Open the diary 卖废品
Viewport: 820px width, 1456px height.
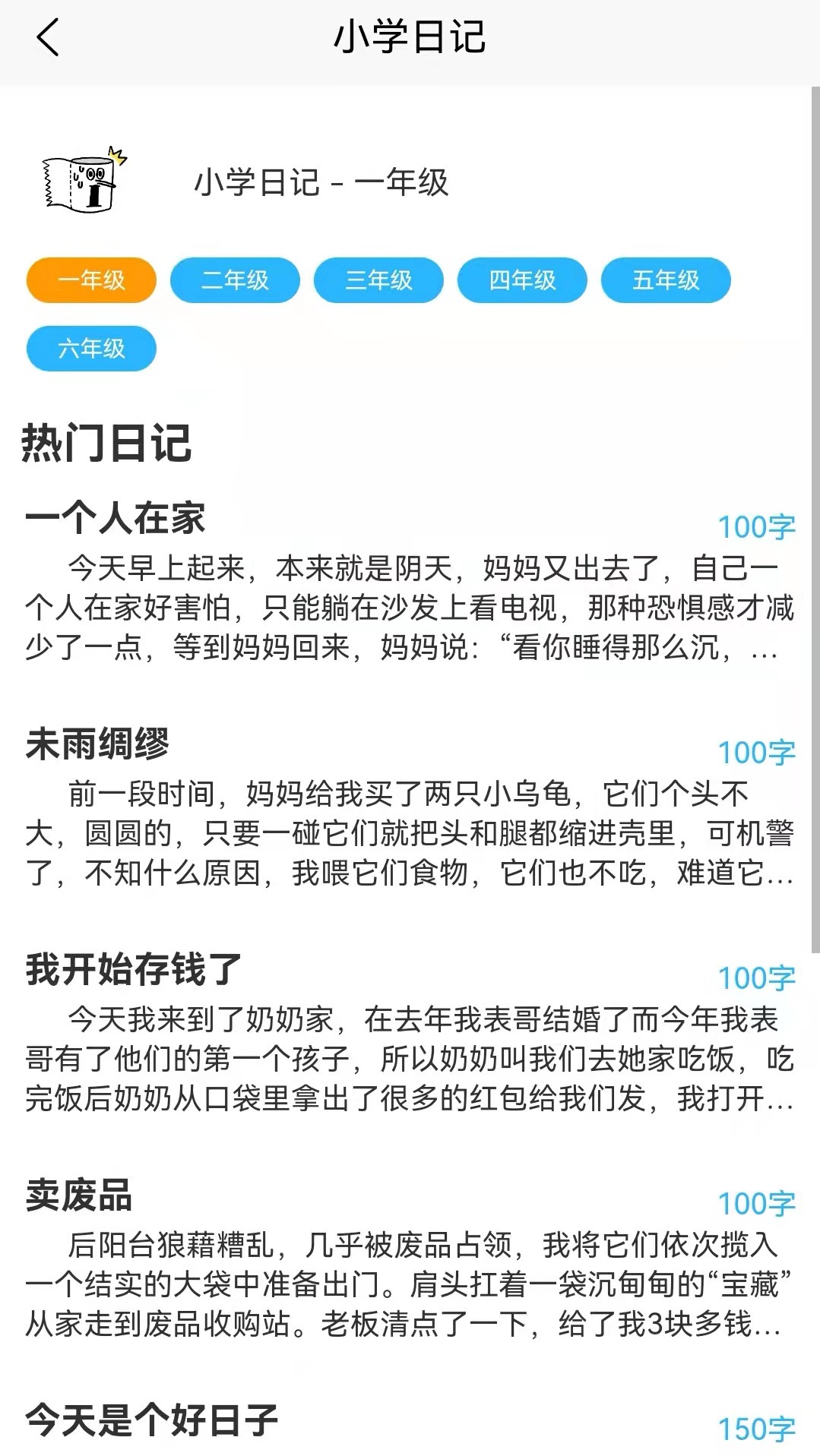tap(79, 1195)
